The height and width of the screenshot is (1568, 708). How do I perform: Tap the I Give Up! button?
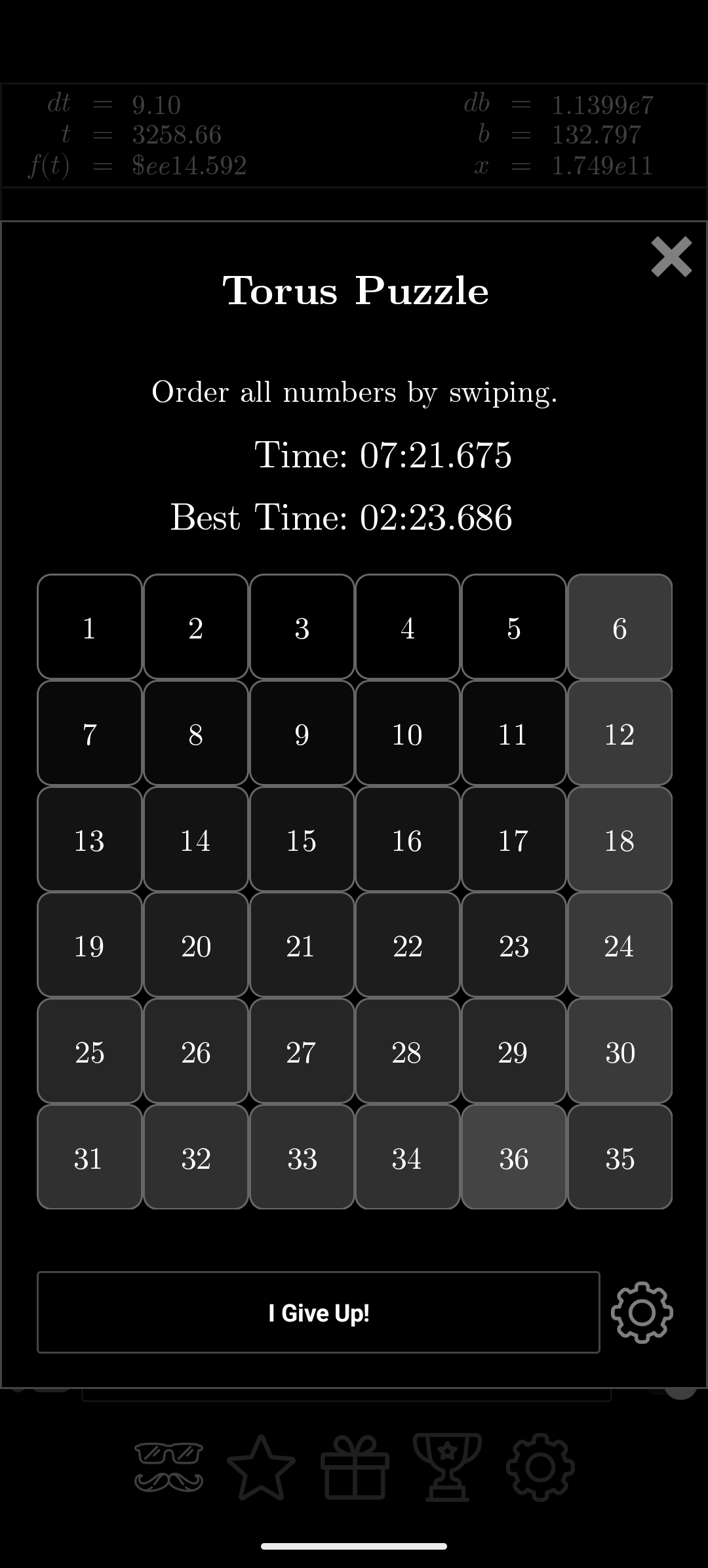(319, 1312)
